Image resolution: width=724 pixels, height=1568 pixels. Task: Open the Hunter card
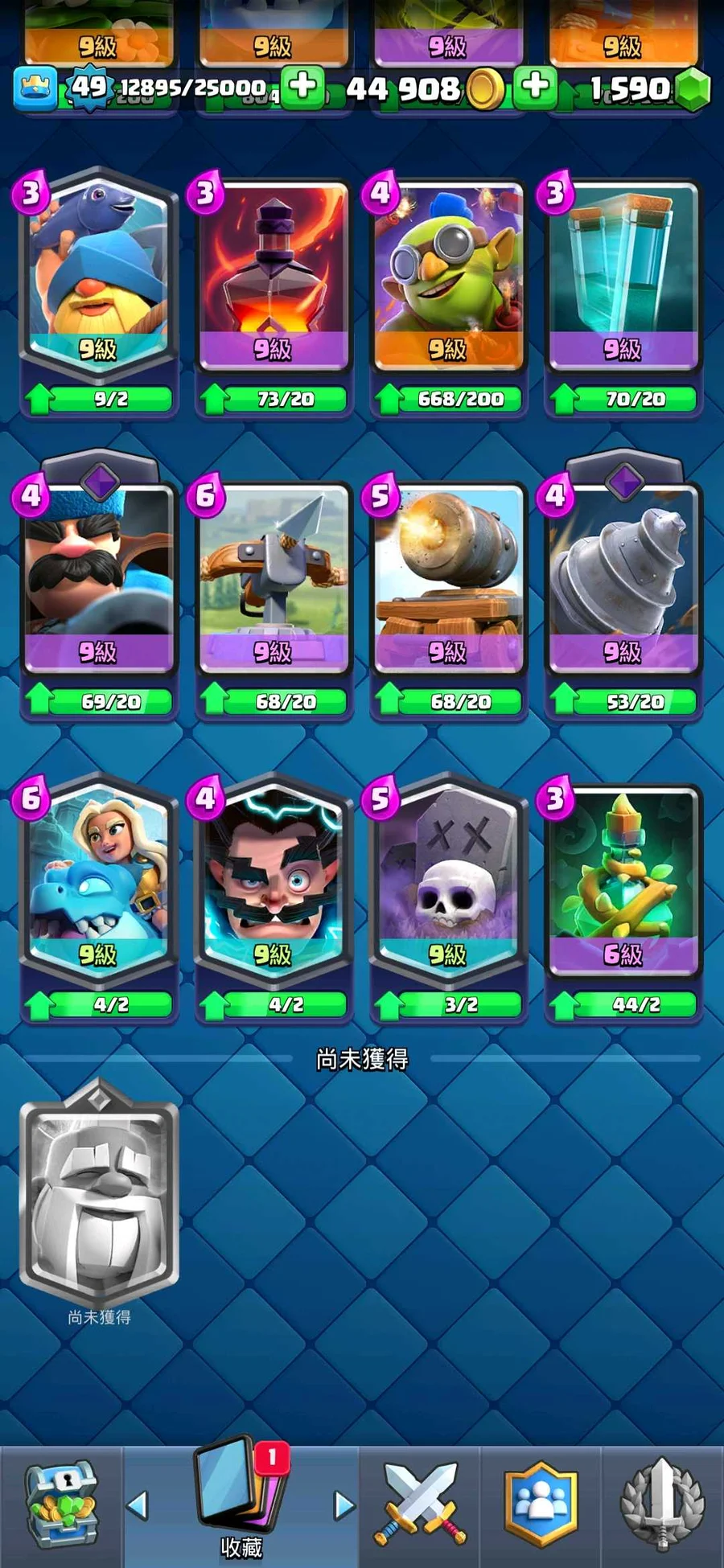click(98, 575)
